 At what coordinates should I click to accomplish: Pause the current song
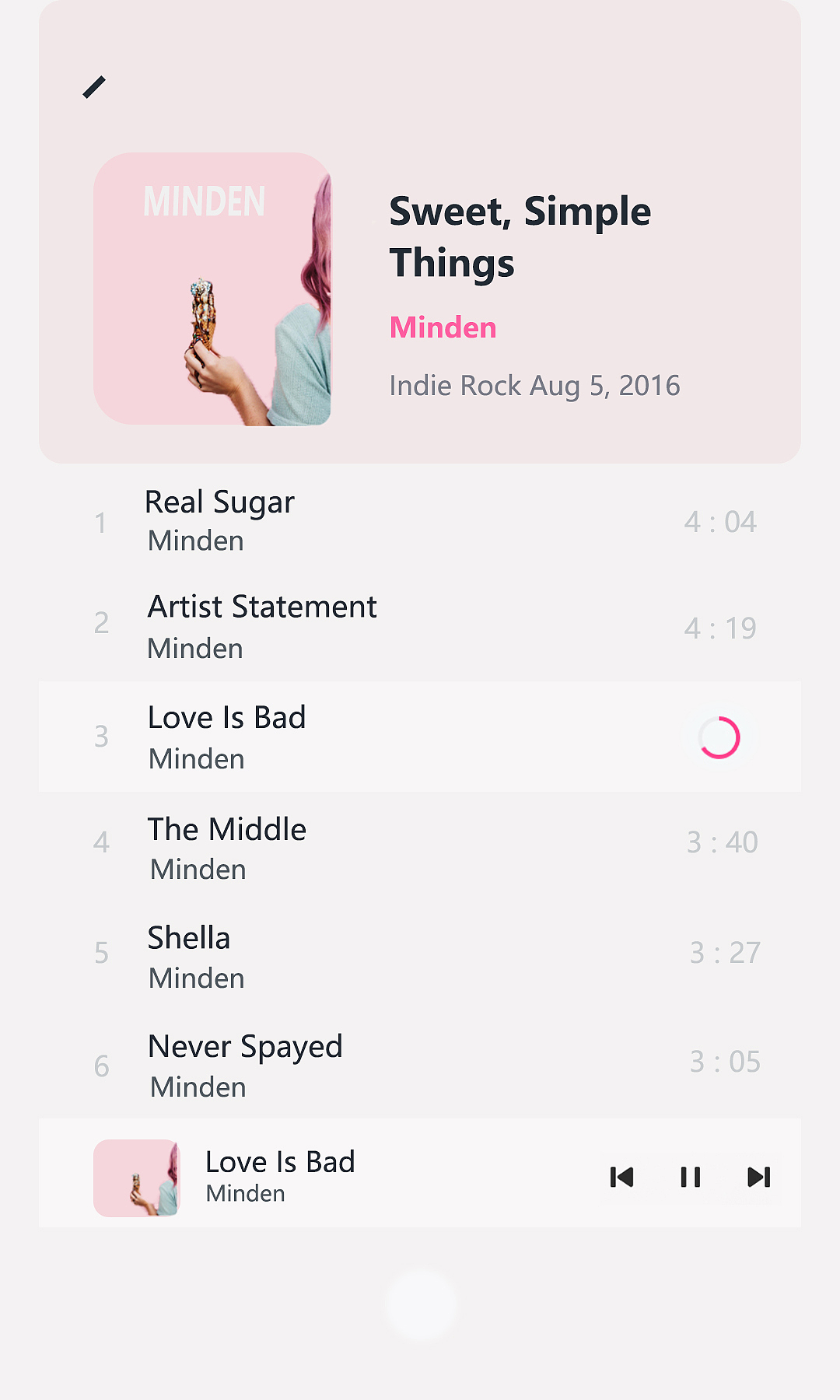(690, 1177)
